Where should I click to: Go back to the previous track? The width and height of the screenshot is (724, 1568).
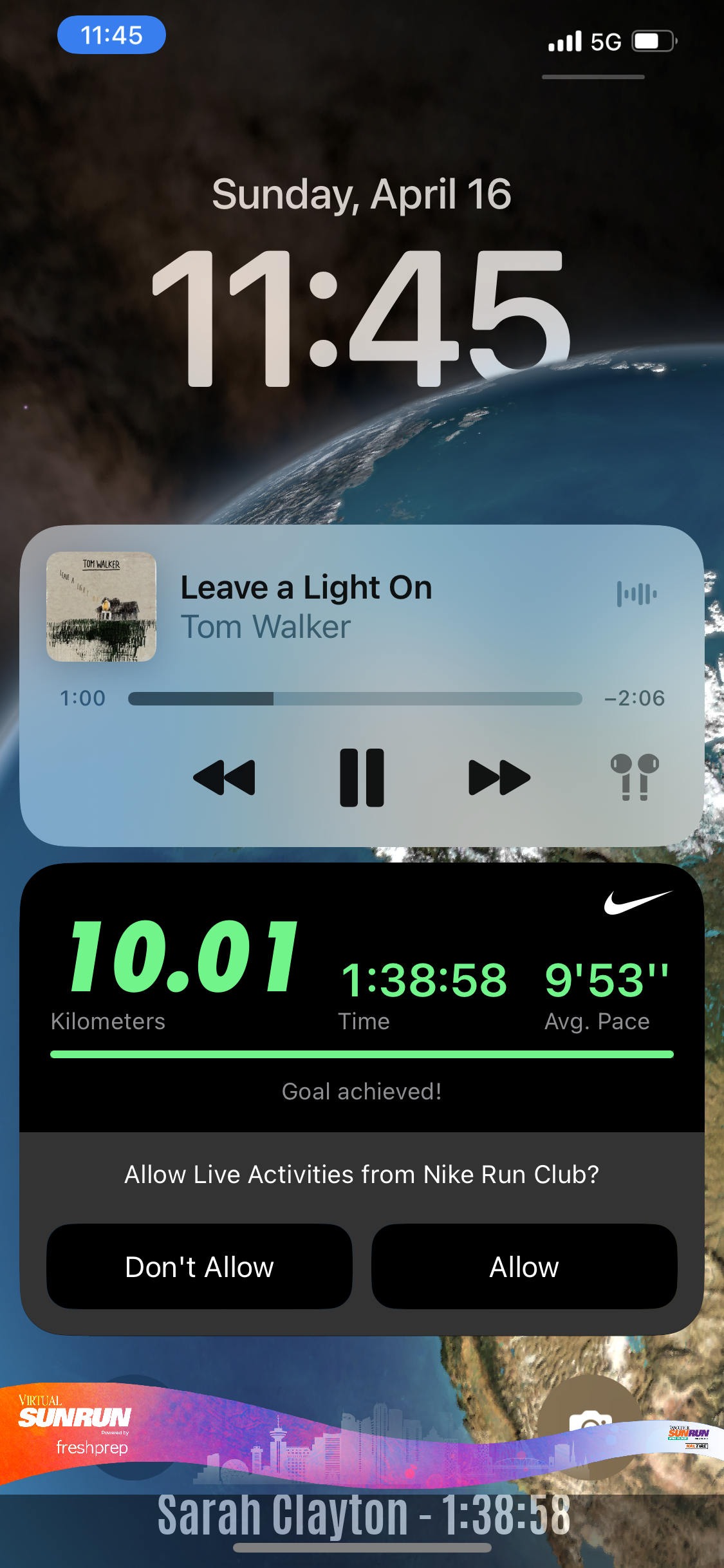coord(224,778)
